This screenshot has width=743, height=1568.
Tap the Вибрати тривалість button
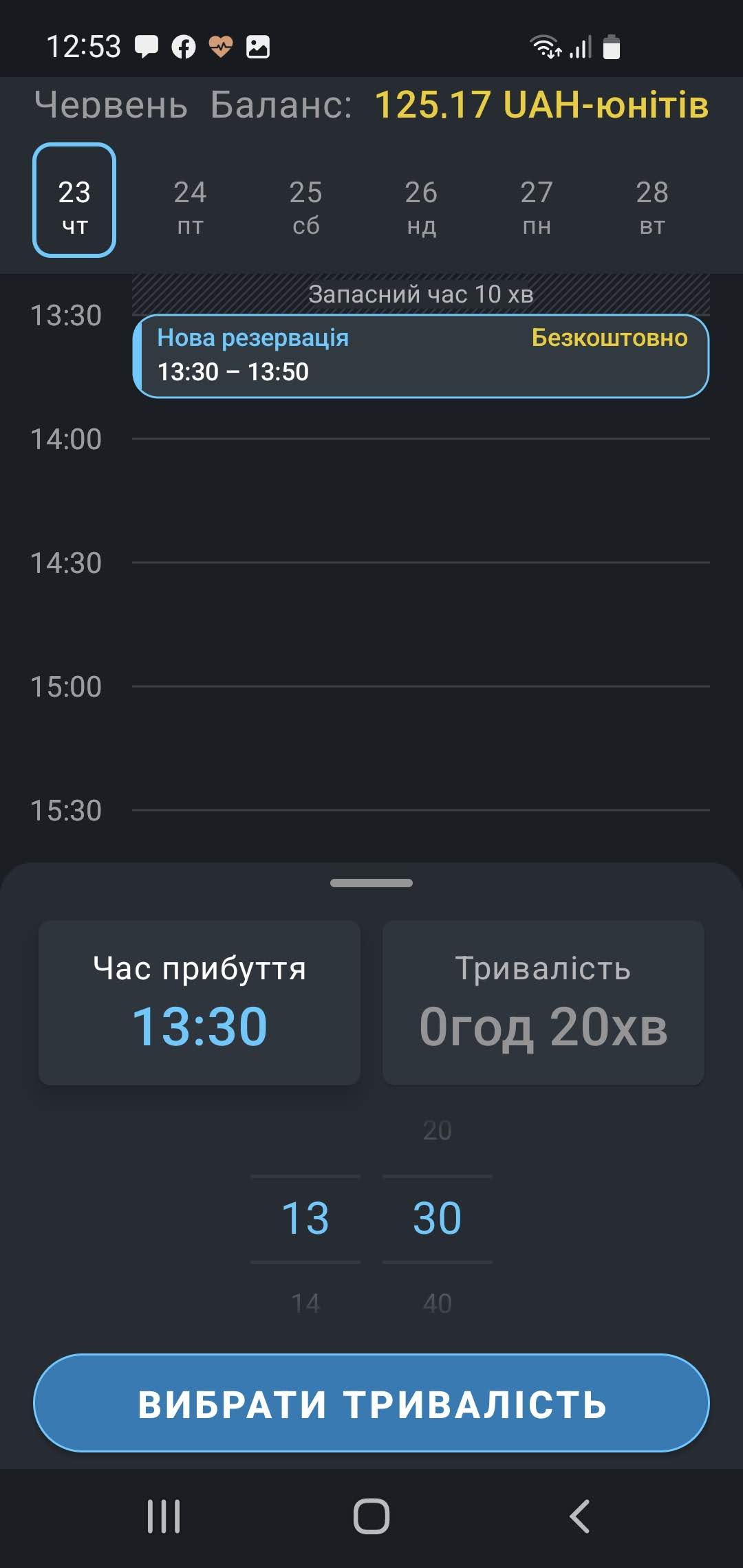click(x=371, y=1403)
